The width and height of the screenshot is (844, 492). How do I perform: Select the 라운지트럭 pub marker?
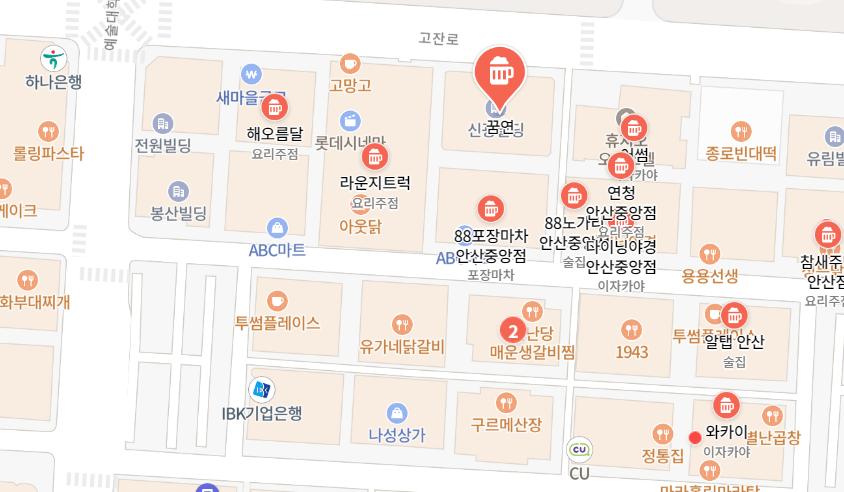click(374, 157)
